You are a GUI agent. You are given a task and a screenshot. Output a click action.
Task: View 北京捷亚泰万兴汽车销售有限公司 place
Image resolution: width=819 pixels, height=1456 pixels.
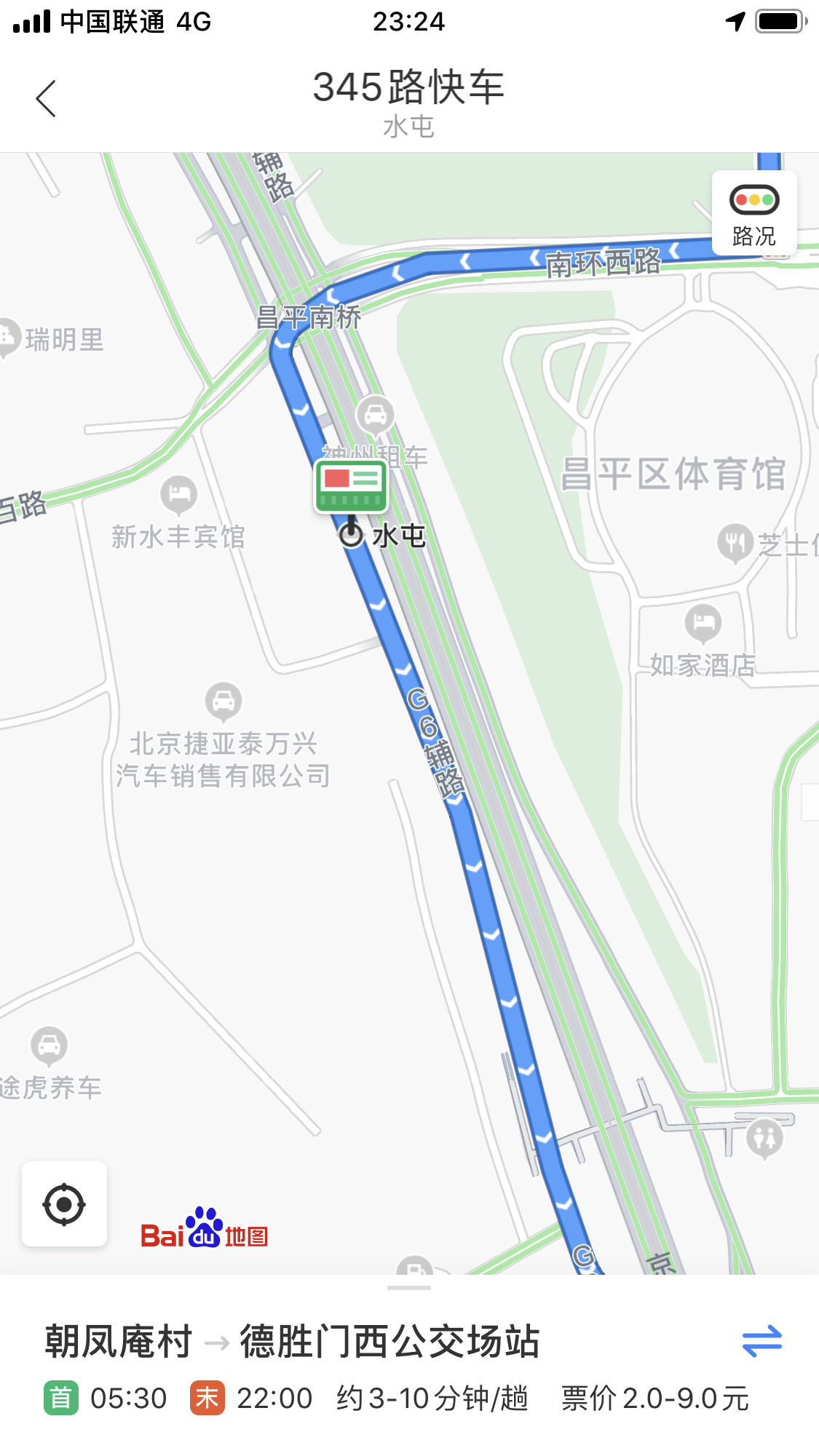[x=223, y=701]
